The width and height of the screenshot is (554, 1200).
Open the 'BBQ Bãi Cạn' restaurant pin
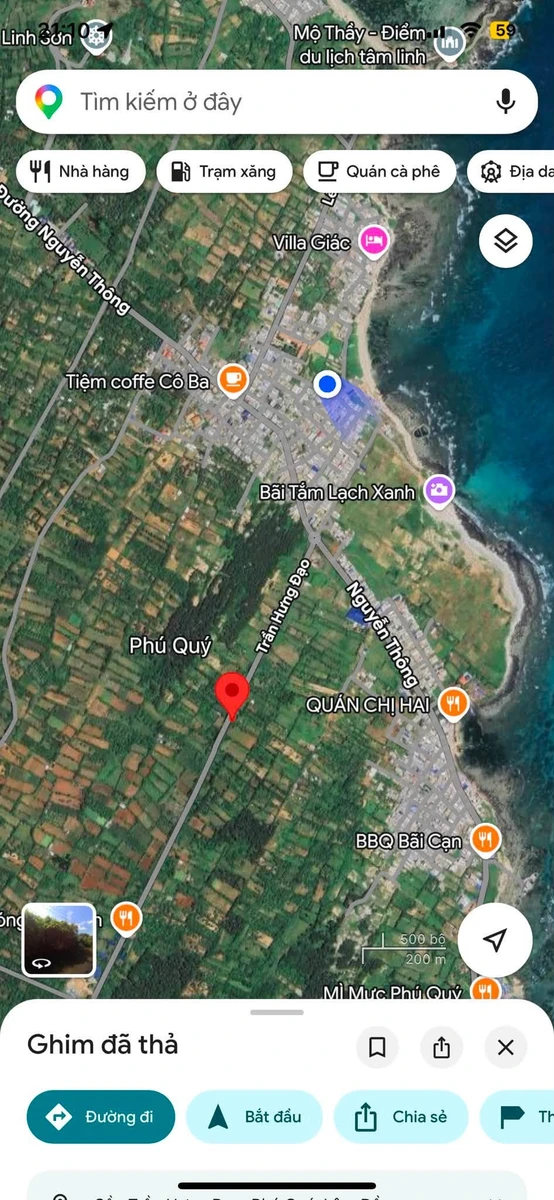(486, 840)
